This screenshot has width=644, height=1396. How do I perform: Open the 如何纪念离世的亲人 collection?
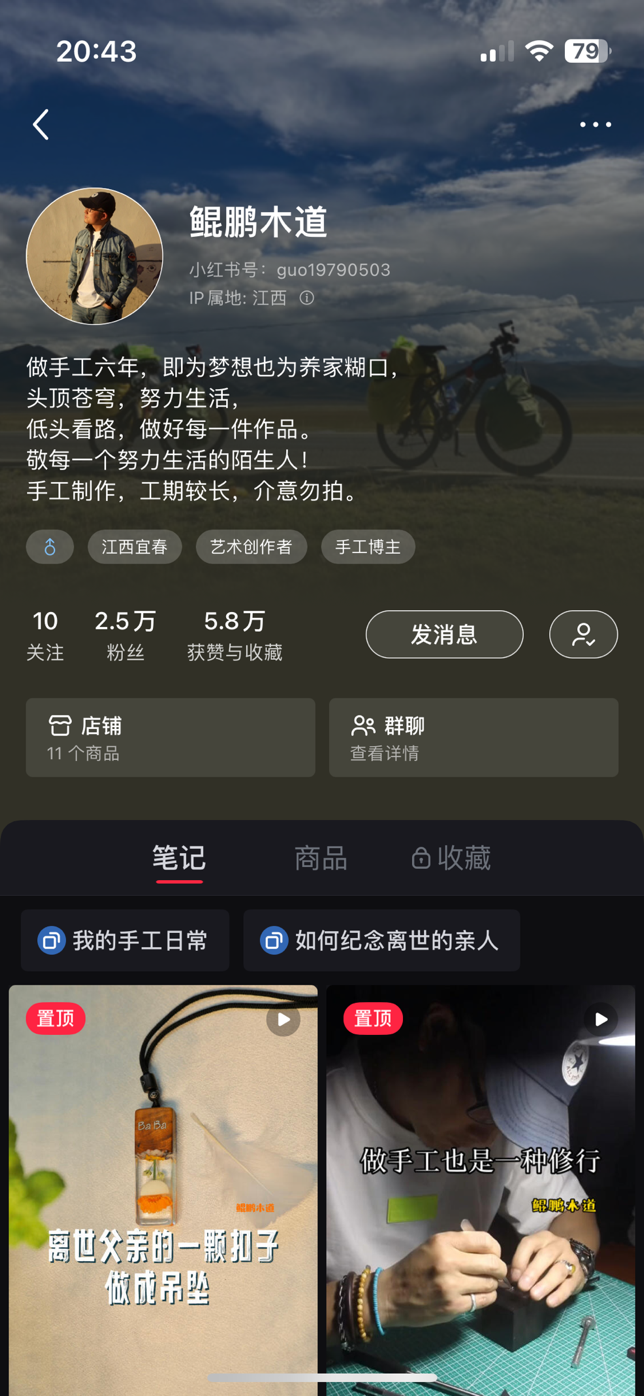(x=381, y=941)
